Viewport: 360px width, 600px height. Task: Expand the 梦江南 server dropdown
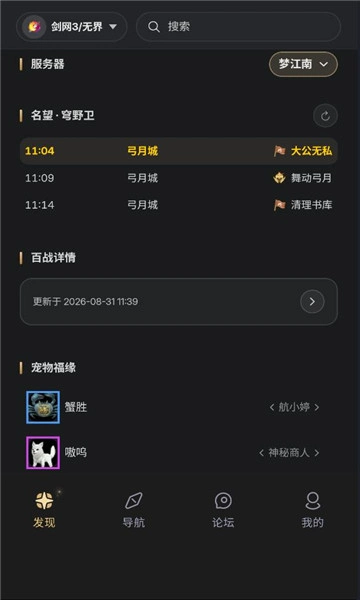pos(303,64)
